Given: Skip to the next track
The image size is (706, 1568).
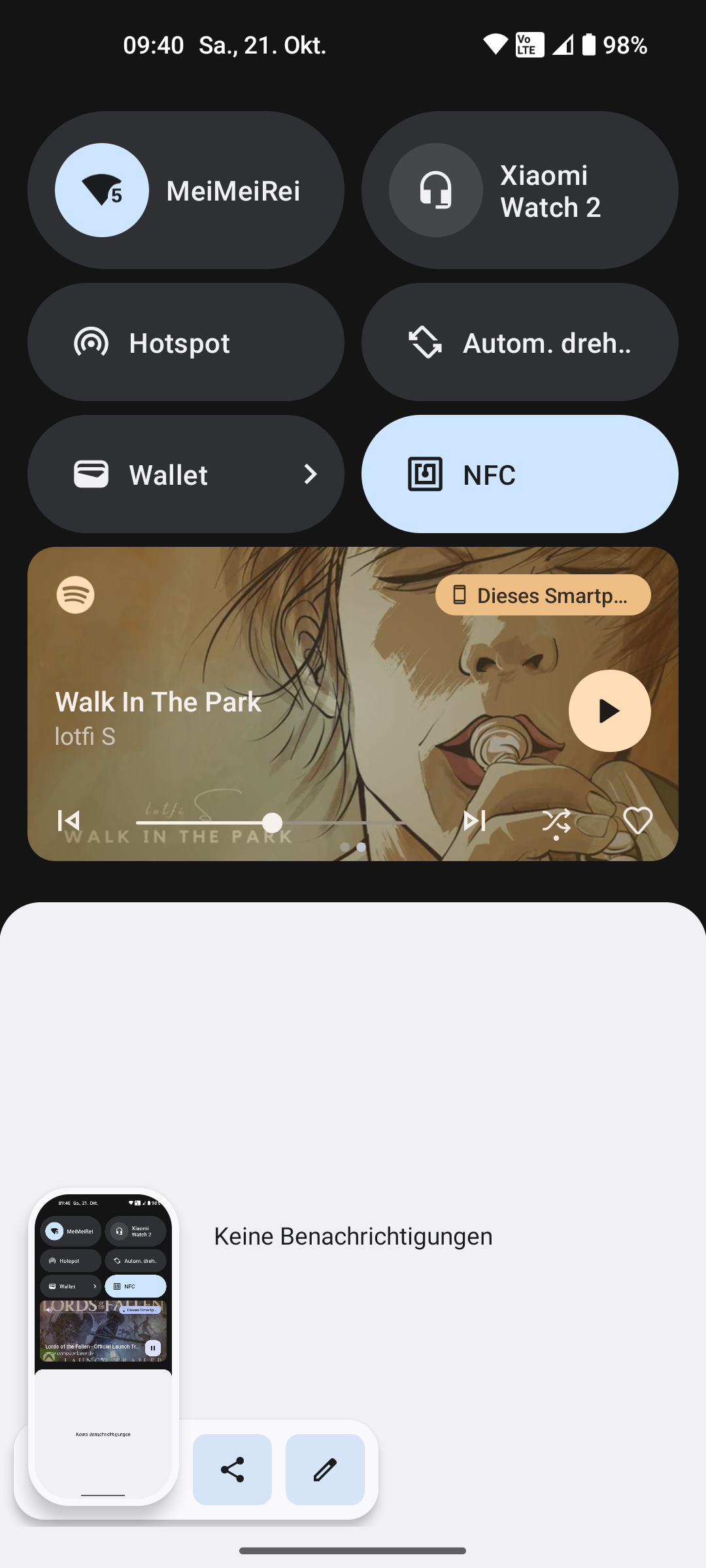Looking at the screenshot, I should click(x=475, y=821).
